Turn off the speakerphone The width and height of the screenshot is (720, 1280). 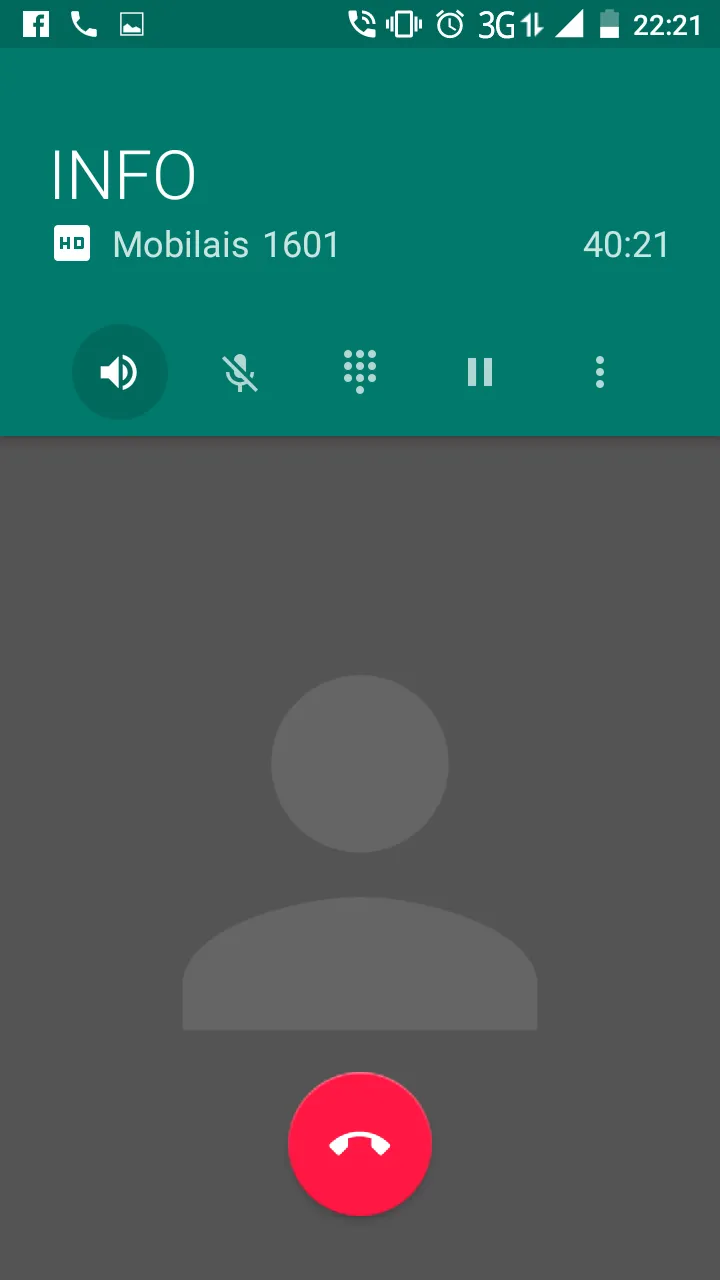(120, 372)
